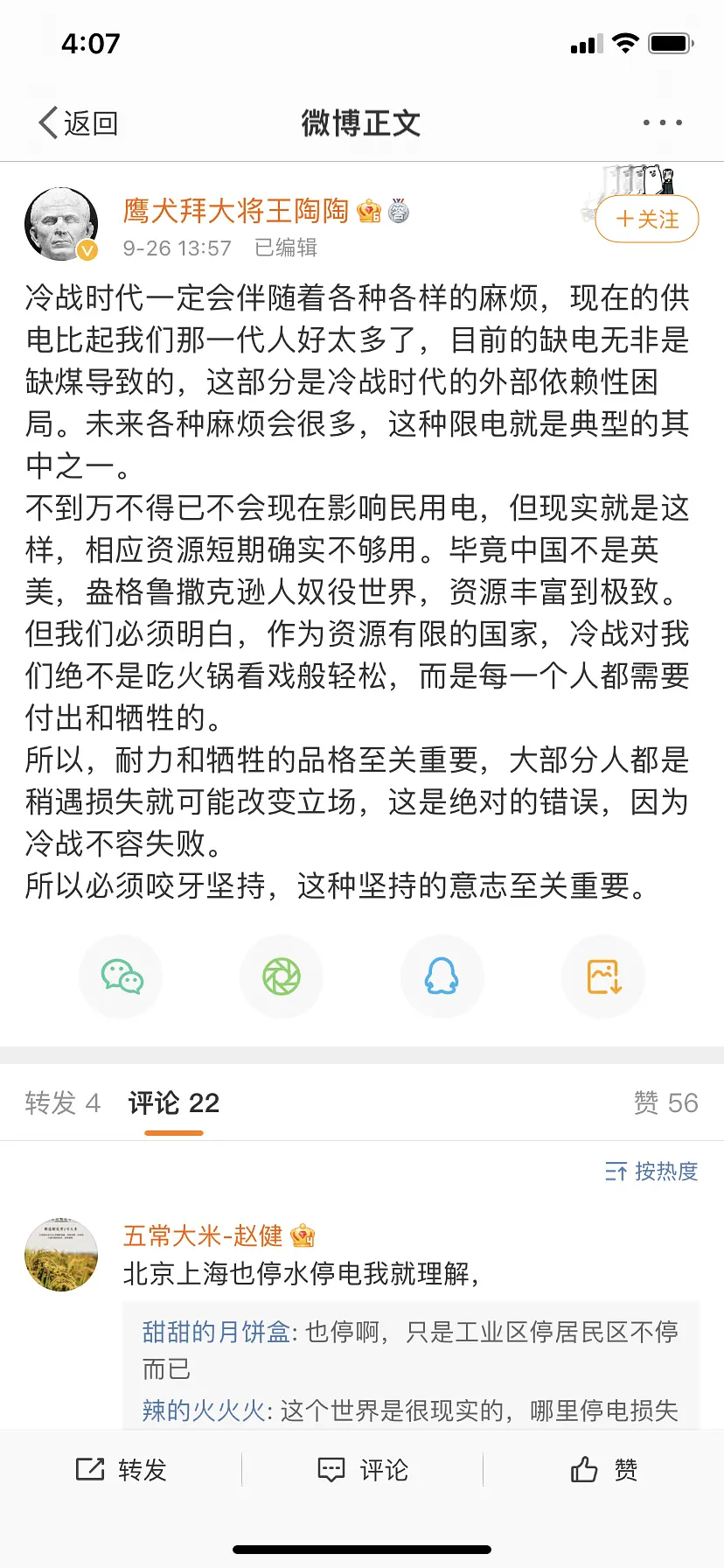Share post to QQ
This screenshot has height=1568, width=724.
point(442,976)
